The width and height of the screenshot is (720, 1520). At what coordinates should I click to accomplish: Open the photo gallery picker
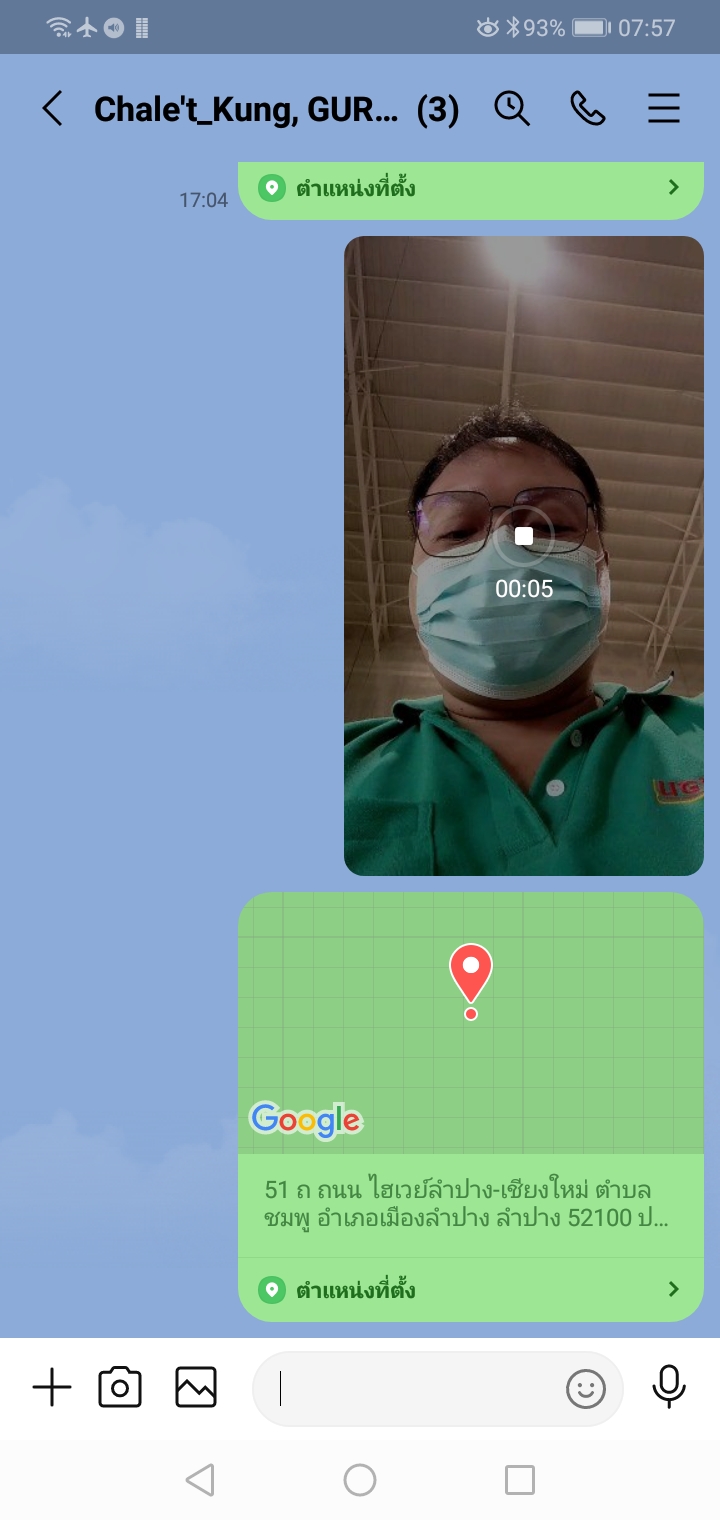click(196, 1388)
